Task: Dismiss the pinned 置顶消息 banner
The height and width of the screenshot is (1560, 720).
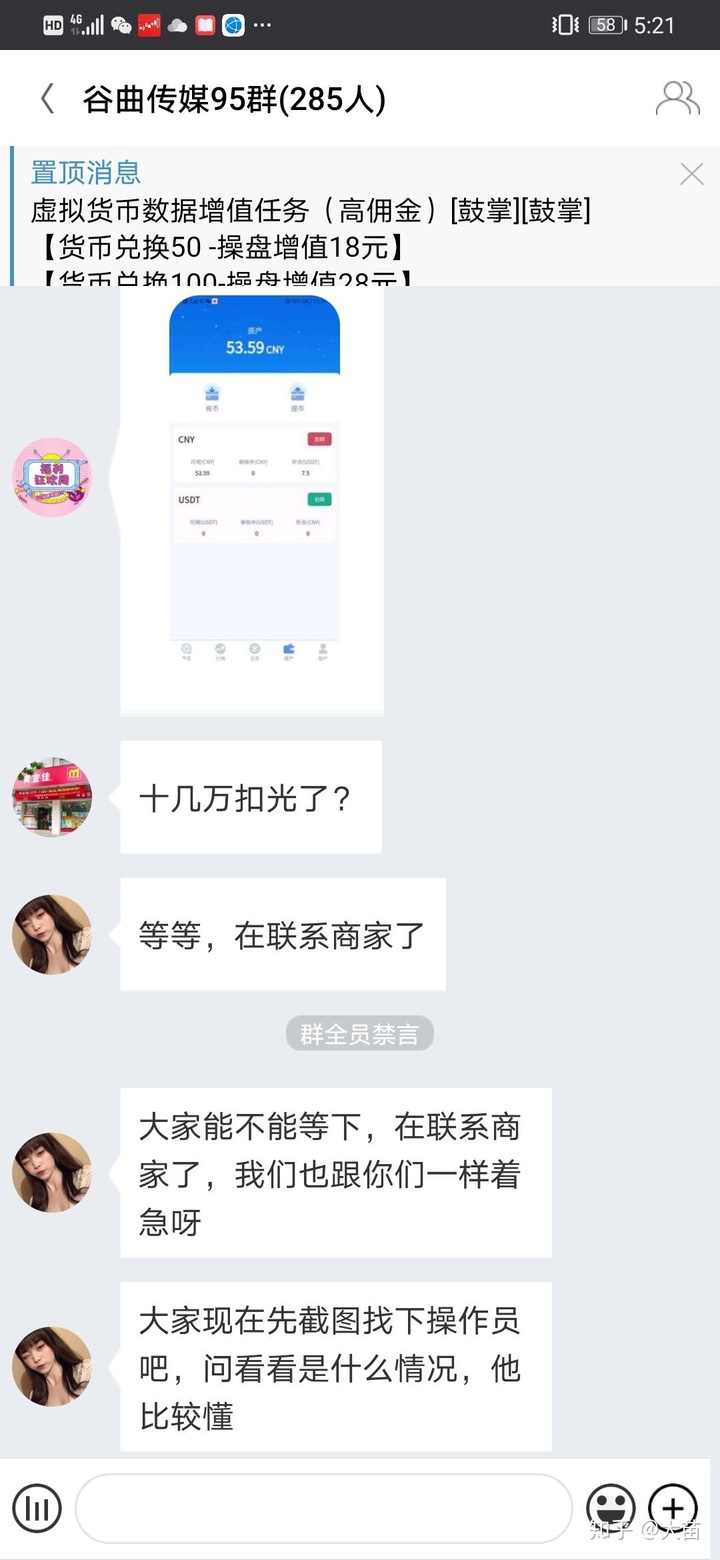Action: point(691,174)
